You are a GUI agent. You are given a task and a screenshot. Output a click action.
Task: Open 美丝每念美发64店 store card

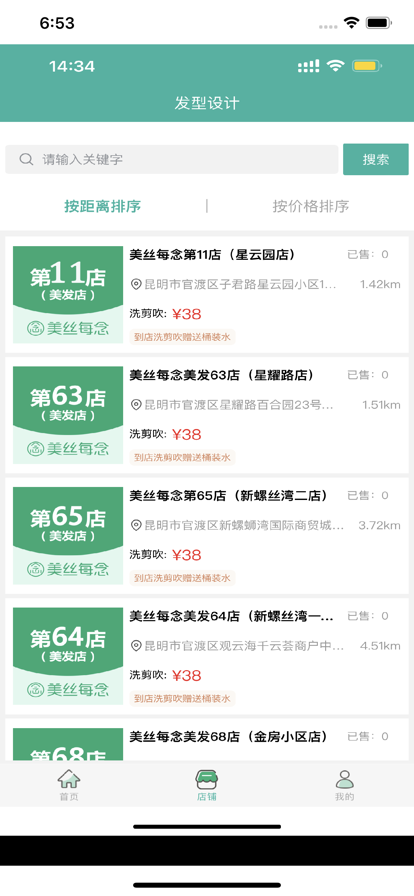coord(207,657)
